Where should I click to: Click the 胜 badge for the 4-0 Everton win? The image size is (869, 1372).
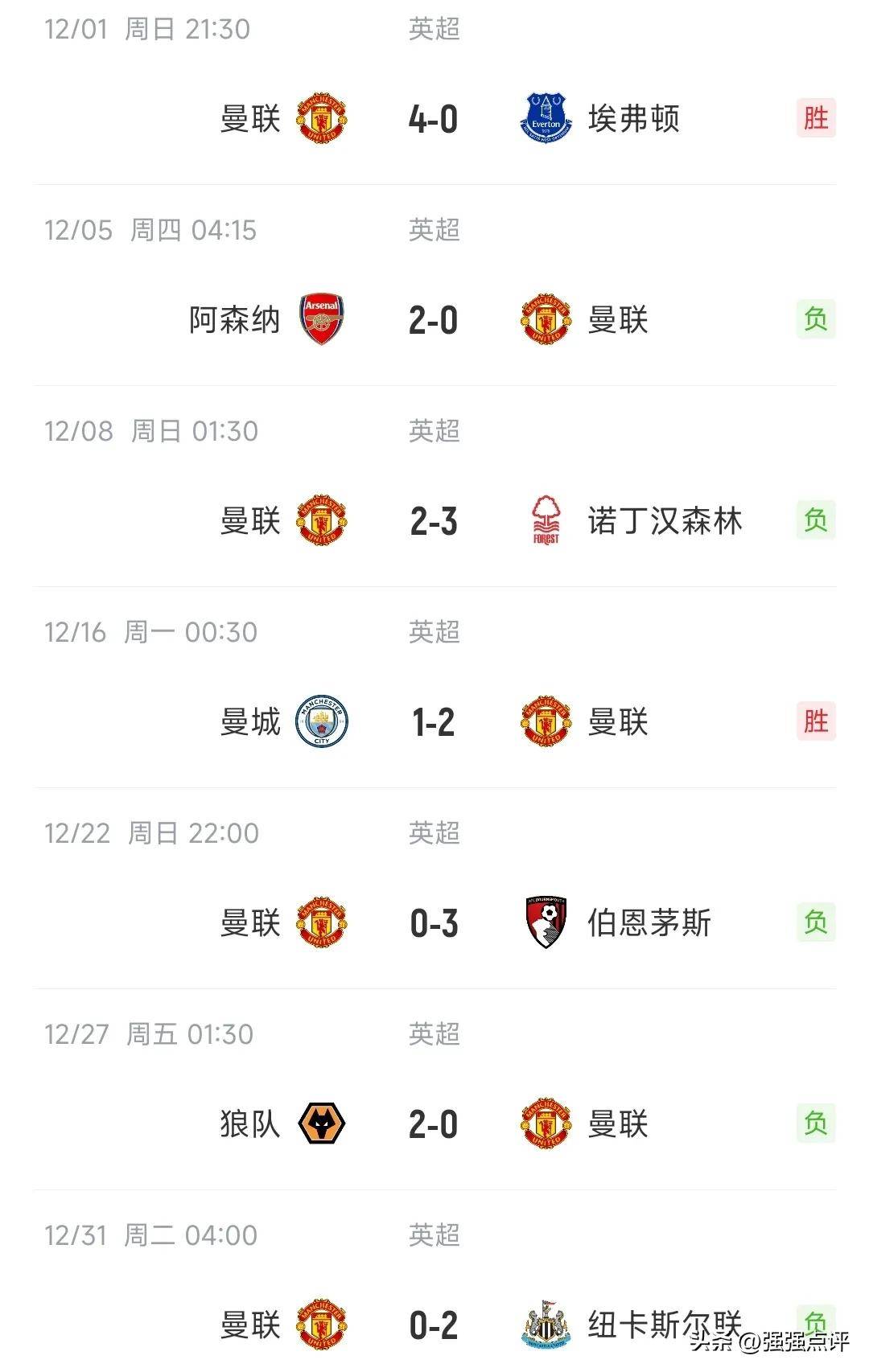click(x=816, y=119)
